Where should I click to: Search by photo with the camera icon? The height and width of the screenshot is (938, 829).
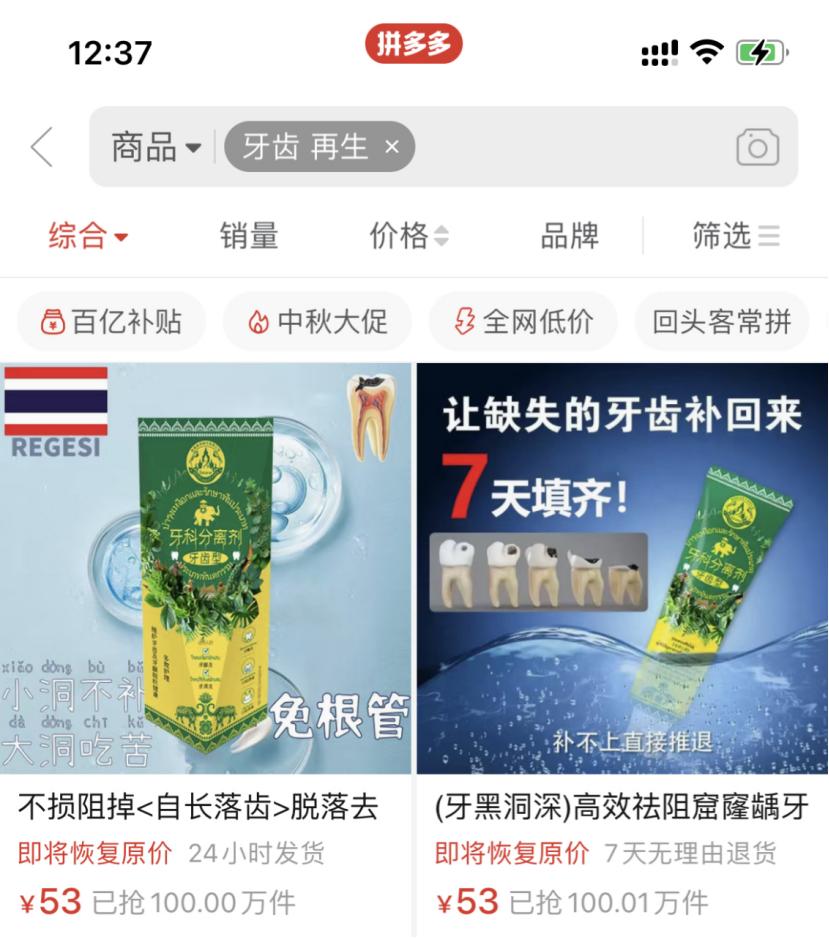tap(757, 147)
